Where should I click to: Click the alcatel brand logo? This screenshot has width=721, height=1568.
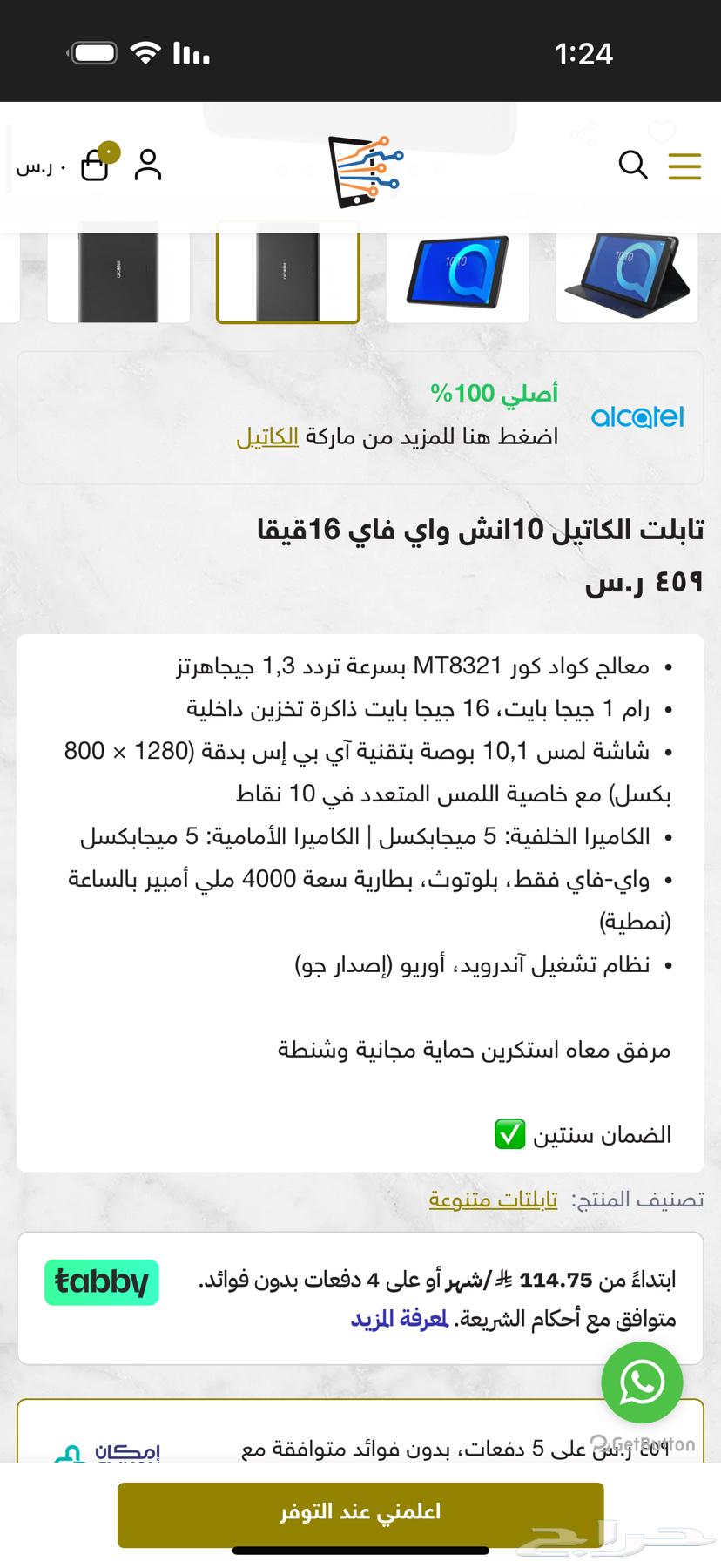pyautogui.click(x=638, y=416)
